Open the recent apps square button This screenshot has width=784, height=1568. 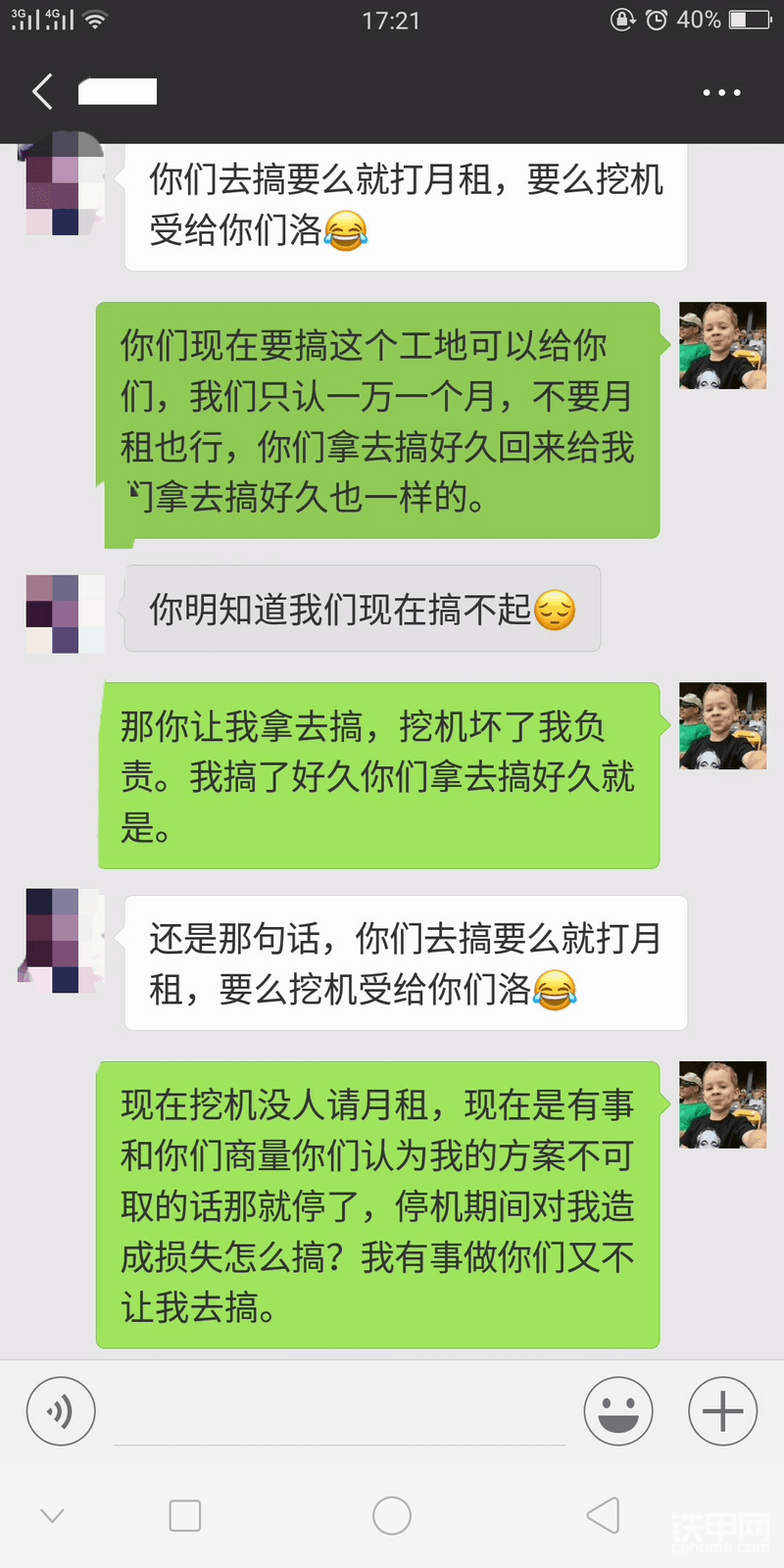point(185,1515)
